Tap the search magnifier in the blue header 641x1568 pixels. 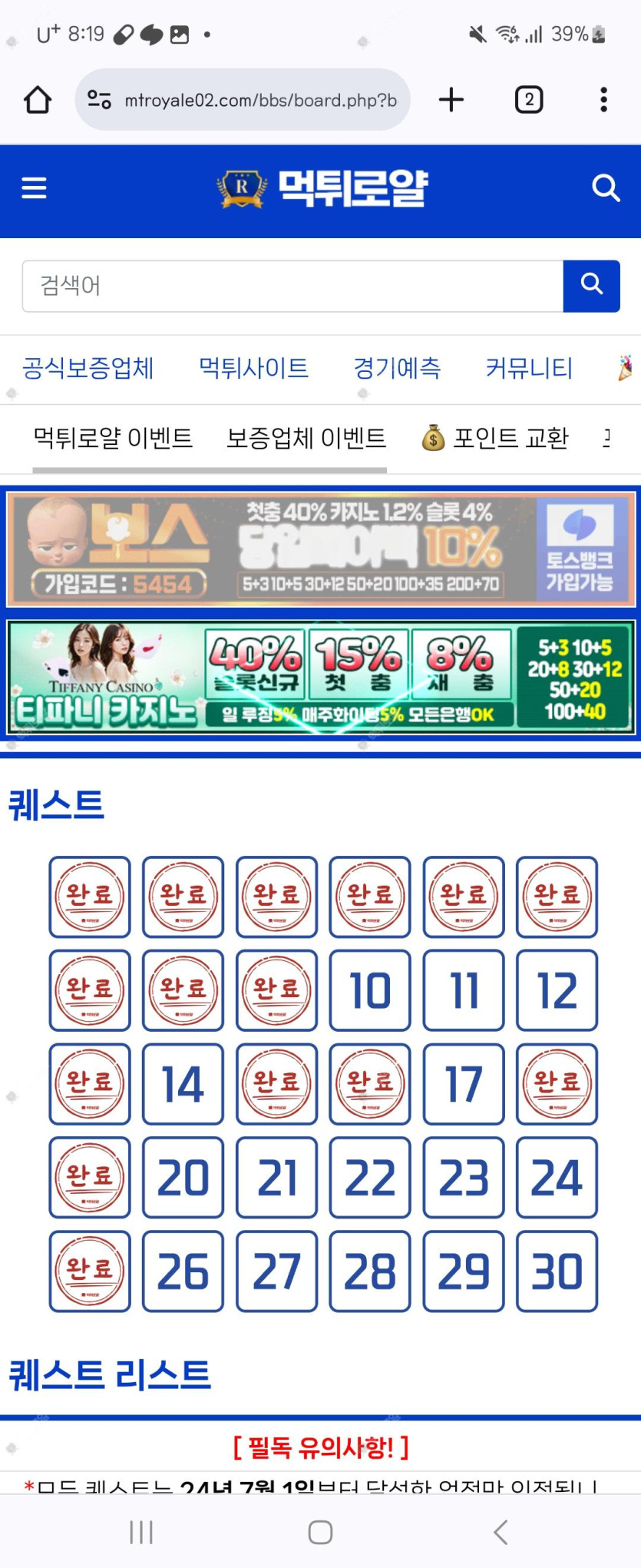pyautogui.click(x=606, y=188)
